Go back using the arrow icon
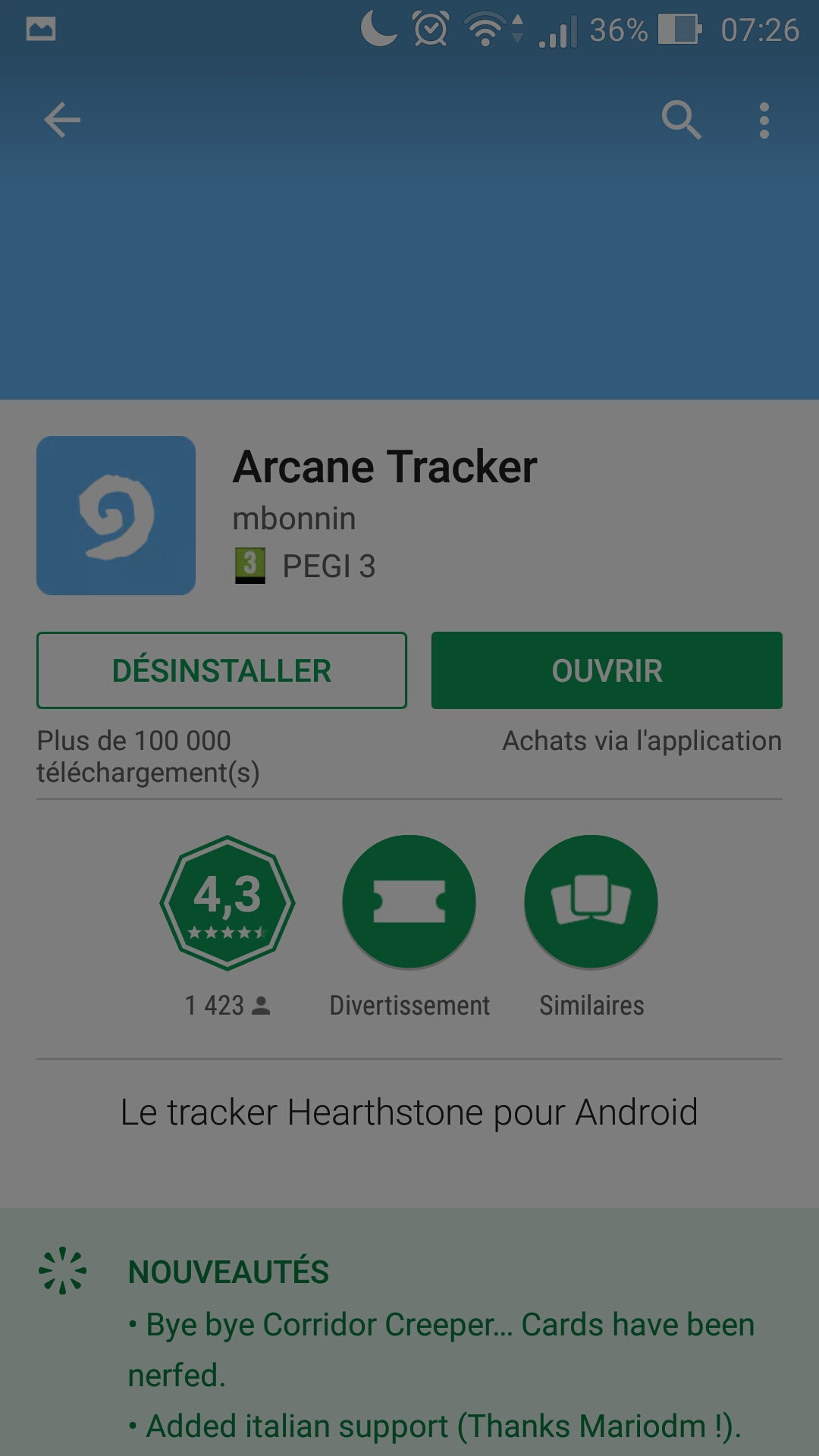819x1456 pixels. click(62, 120)
